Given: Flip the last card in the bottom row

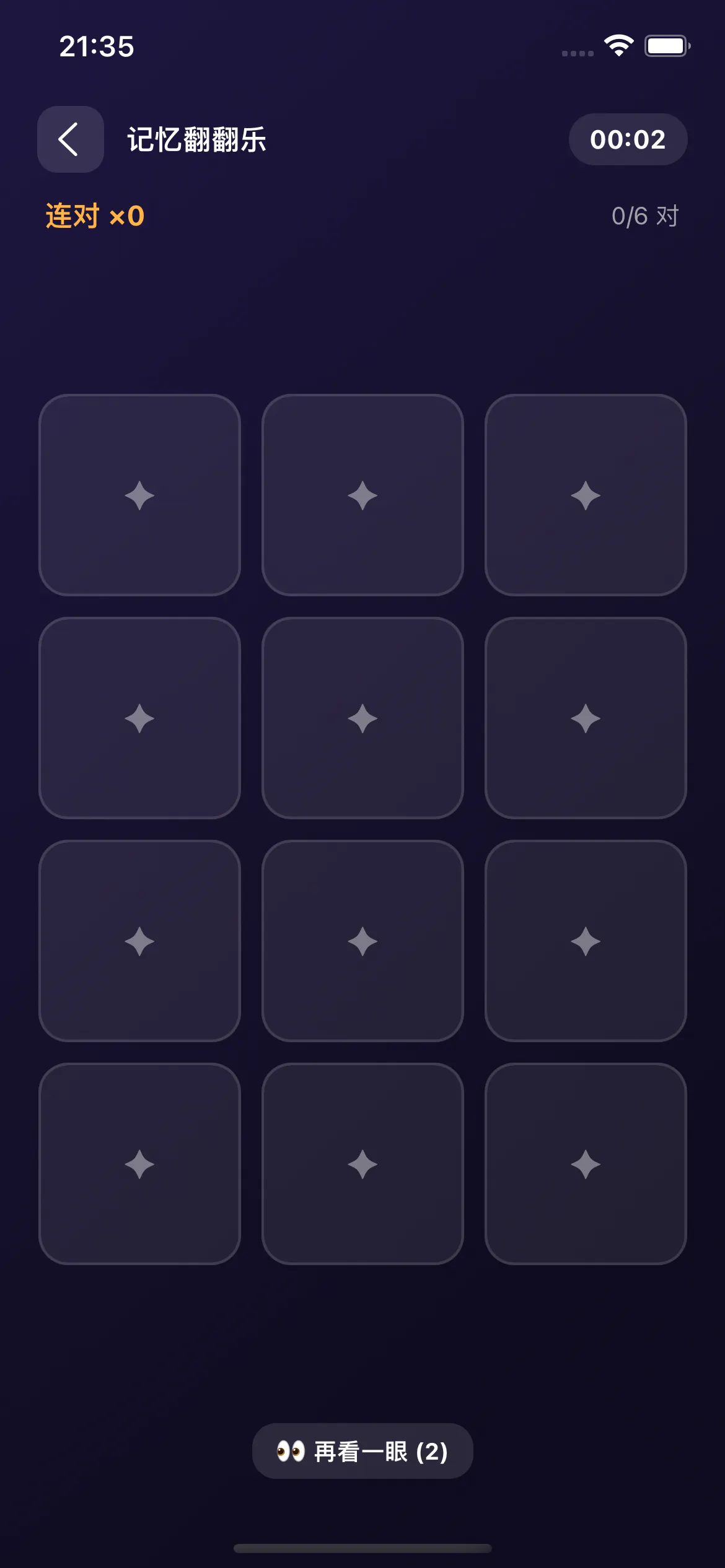Looking at the screenshot, I should (586, 1164).
